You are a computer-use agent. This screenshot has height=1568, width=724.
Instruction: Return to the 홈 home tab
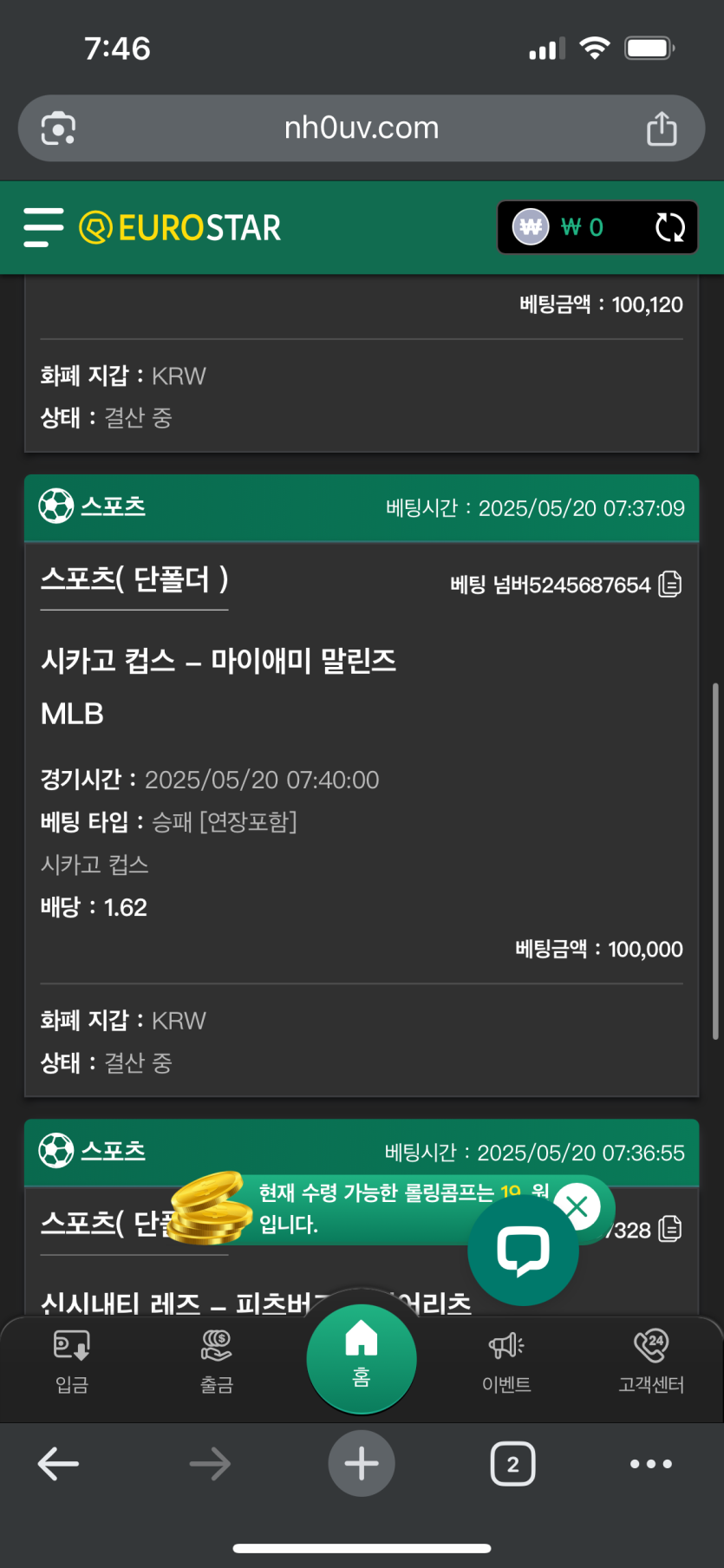click(362, 1357)
